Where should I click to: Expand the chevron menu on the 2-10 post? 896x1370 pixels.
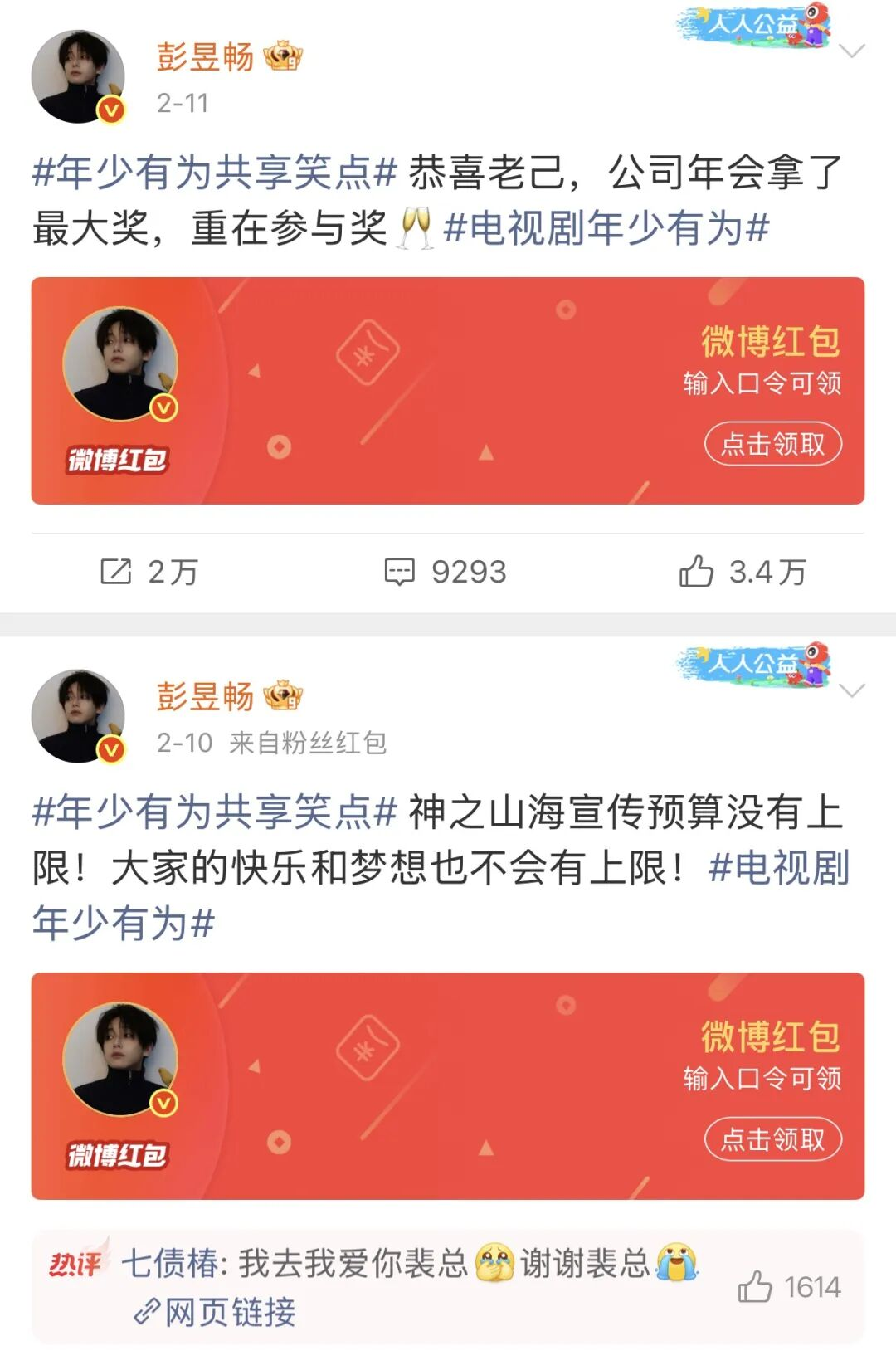coord(852,690)
